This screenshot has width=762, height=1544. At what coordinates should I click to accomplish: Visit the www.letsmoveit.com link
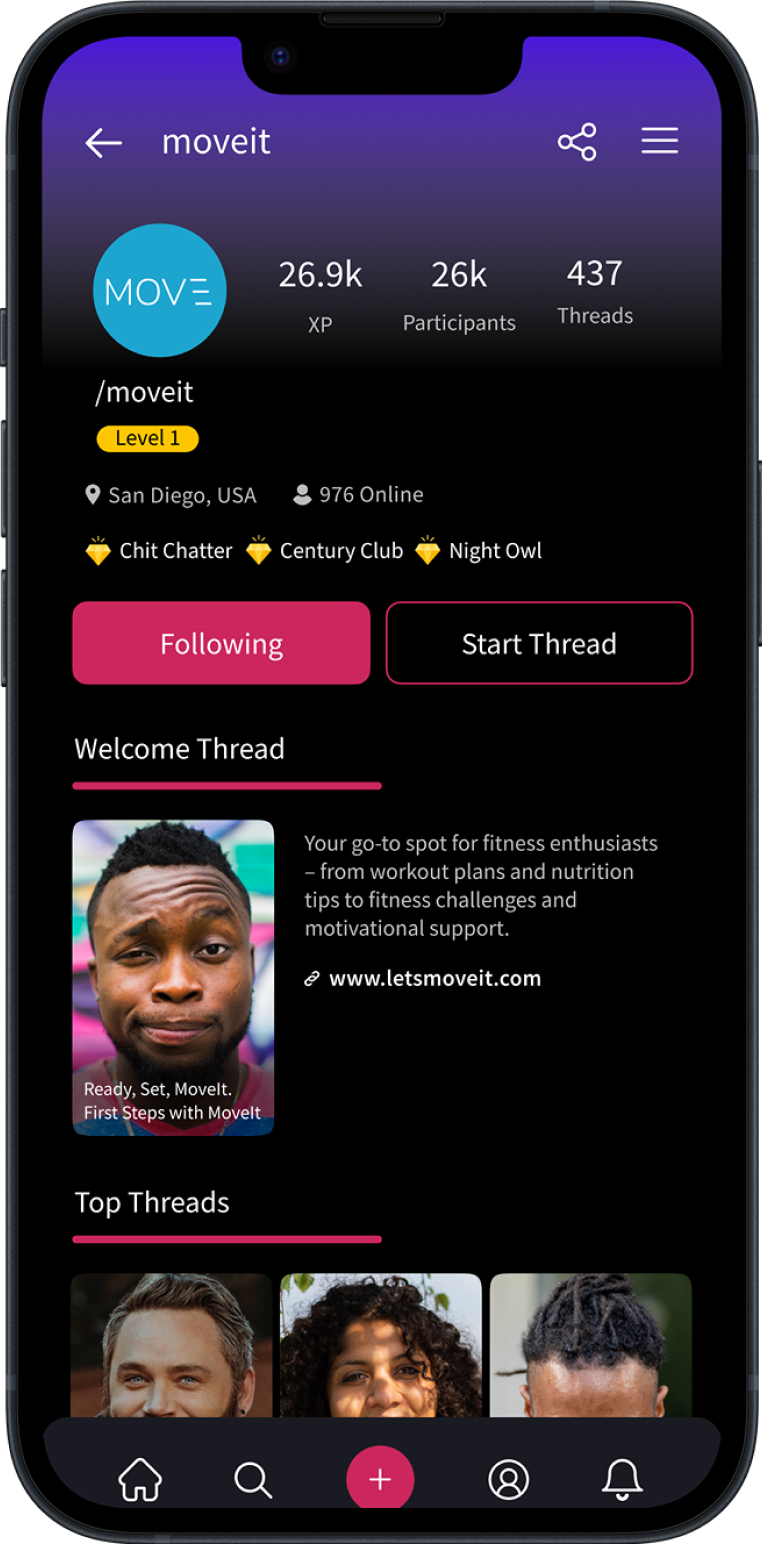(x=434, y=979)
